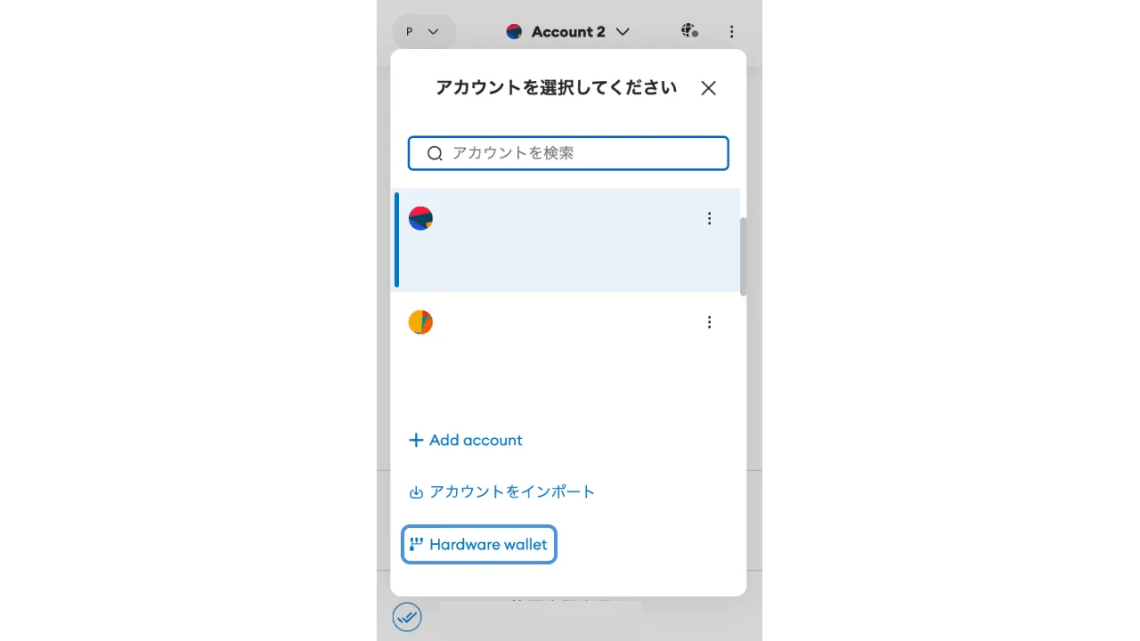Open the P network dropdown

(424, 32)
